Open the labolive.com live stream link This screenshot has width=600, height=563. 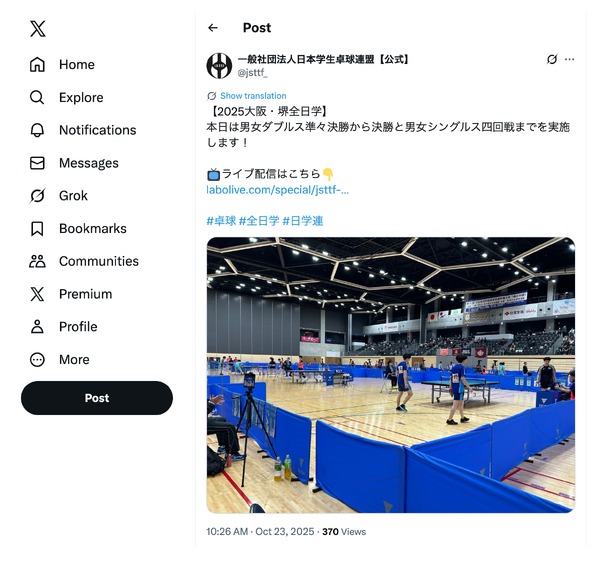pos(277,189)
